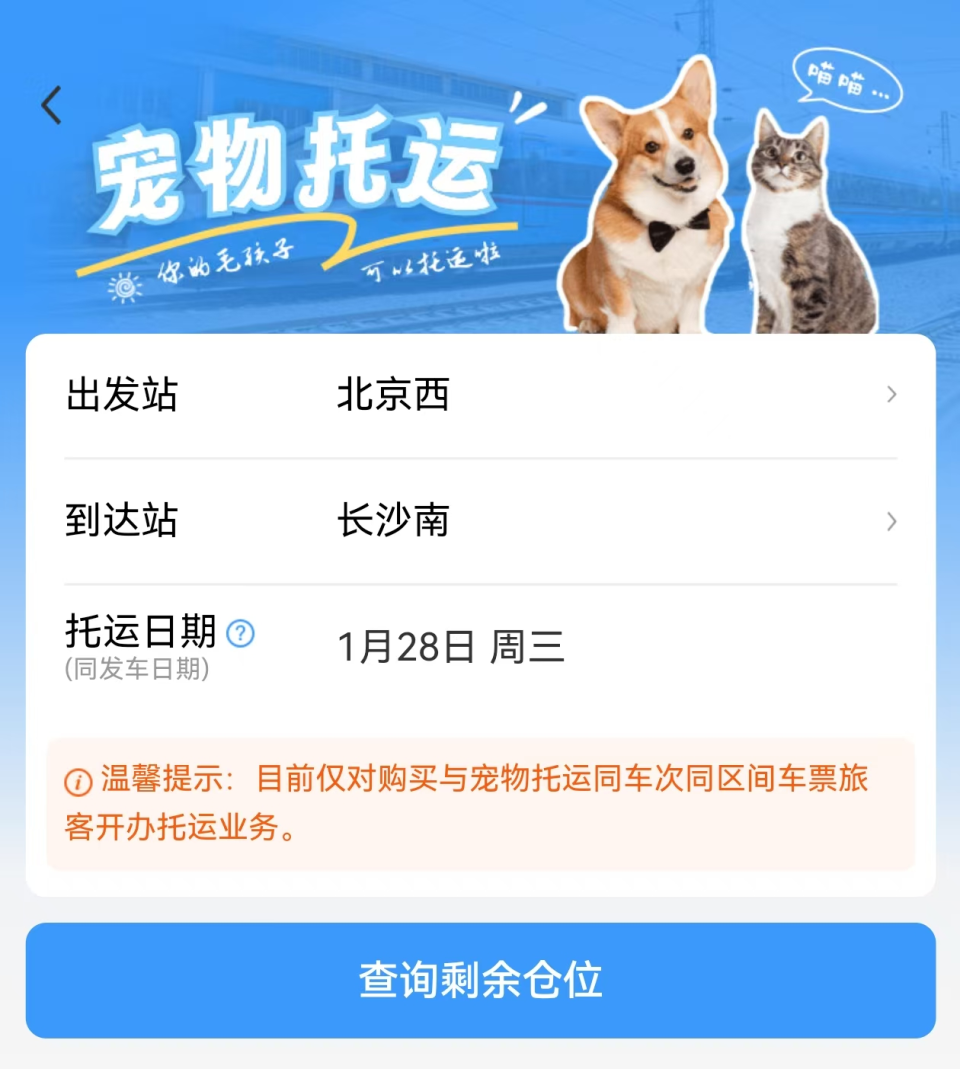Select the departure station 北京西
960x1069 pixels.
point(394,396)
